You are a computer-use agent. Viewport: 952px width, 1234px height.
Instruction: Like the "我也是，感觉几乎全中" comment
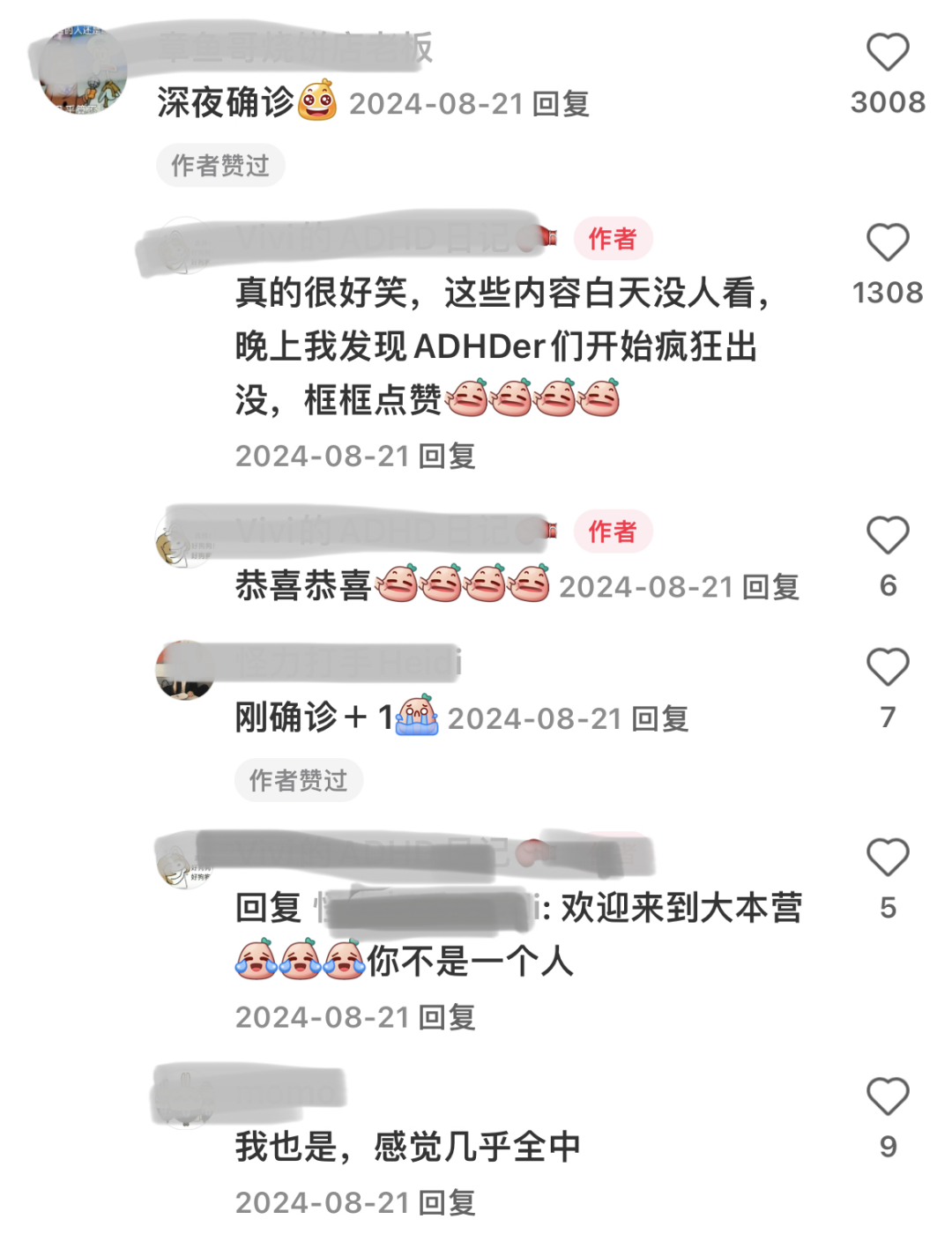point(888,1096)
